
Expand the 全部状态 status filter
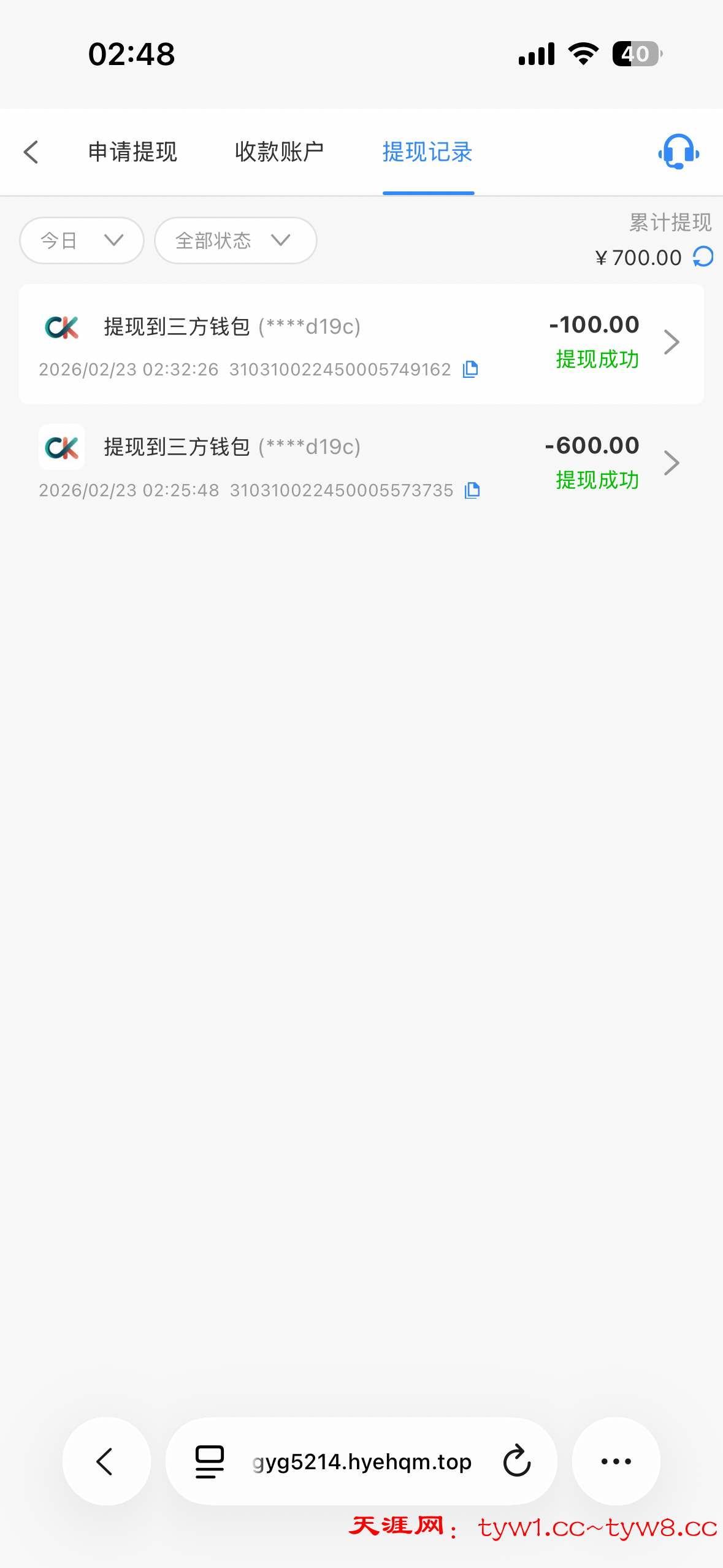[235, 240]
